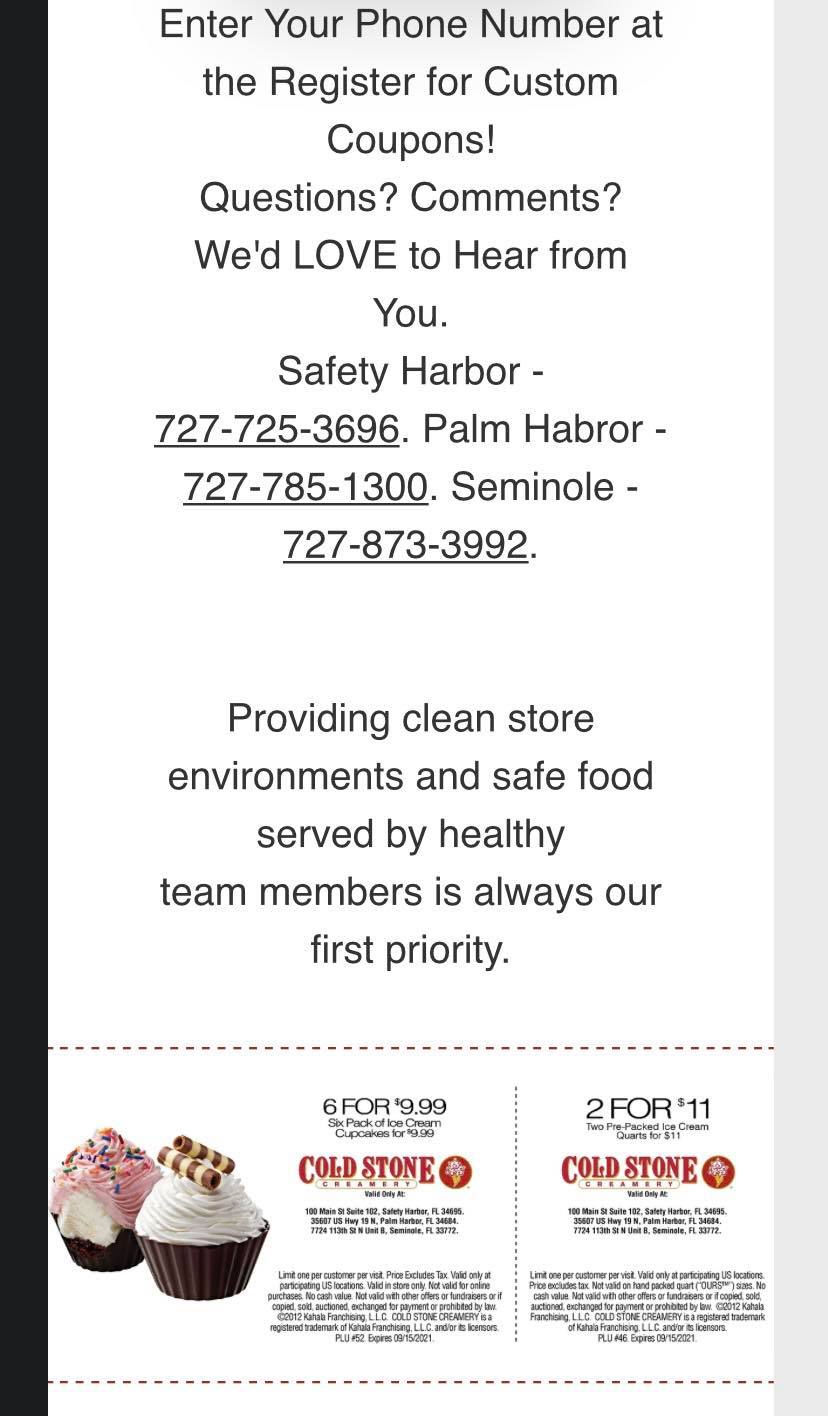Call the Safety Harbor number 727-725-3696
Image resolution: width=828 pixels, height=1416 pixels.
pos(277,429)
